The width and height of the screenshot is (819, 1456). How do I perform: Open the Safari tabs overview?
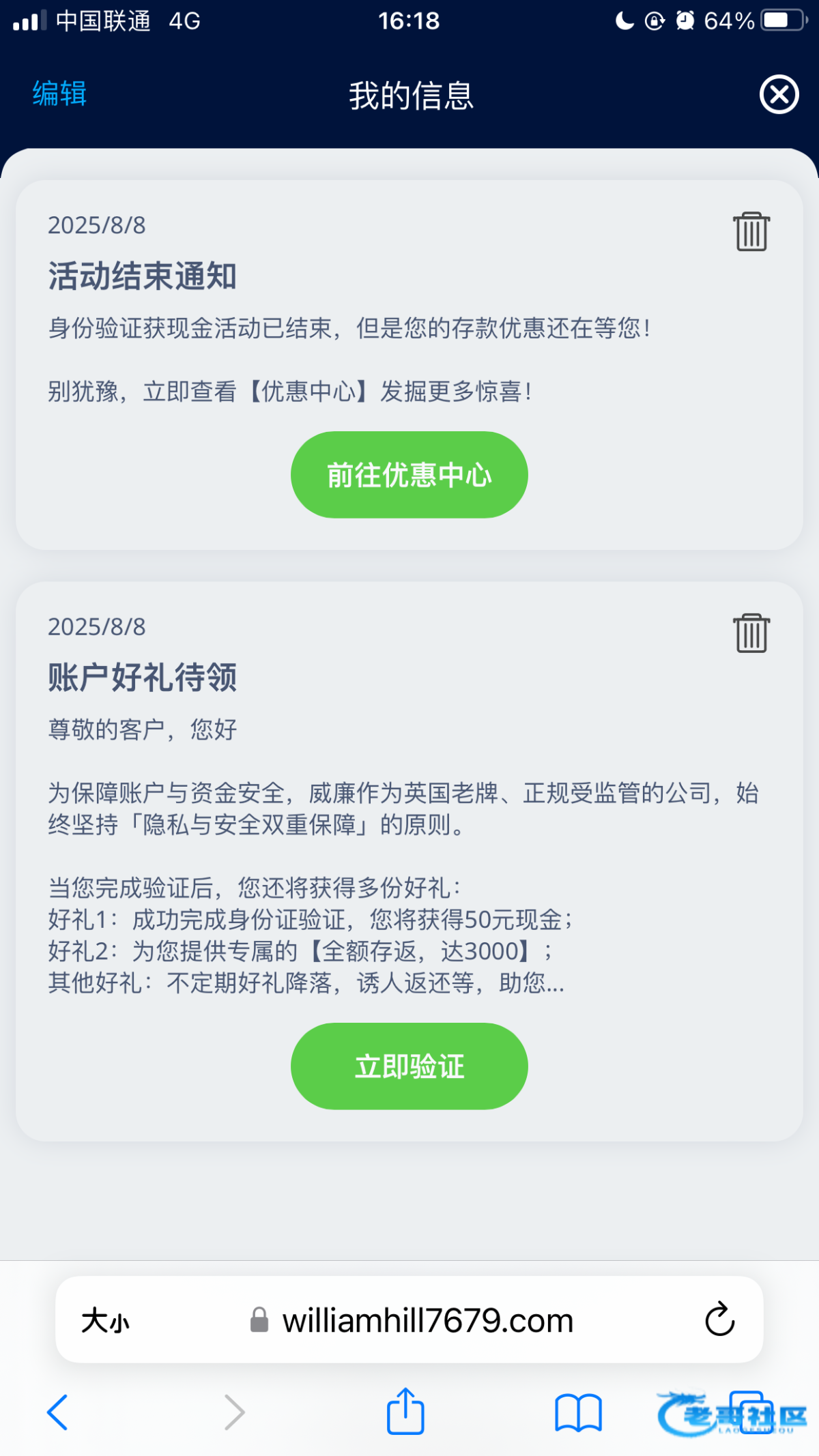(751, 1412)
